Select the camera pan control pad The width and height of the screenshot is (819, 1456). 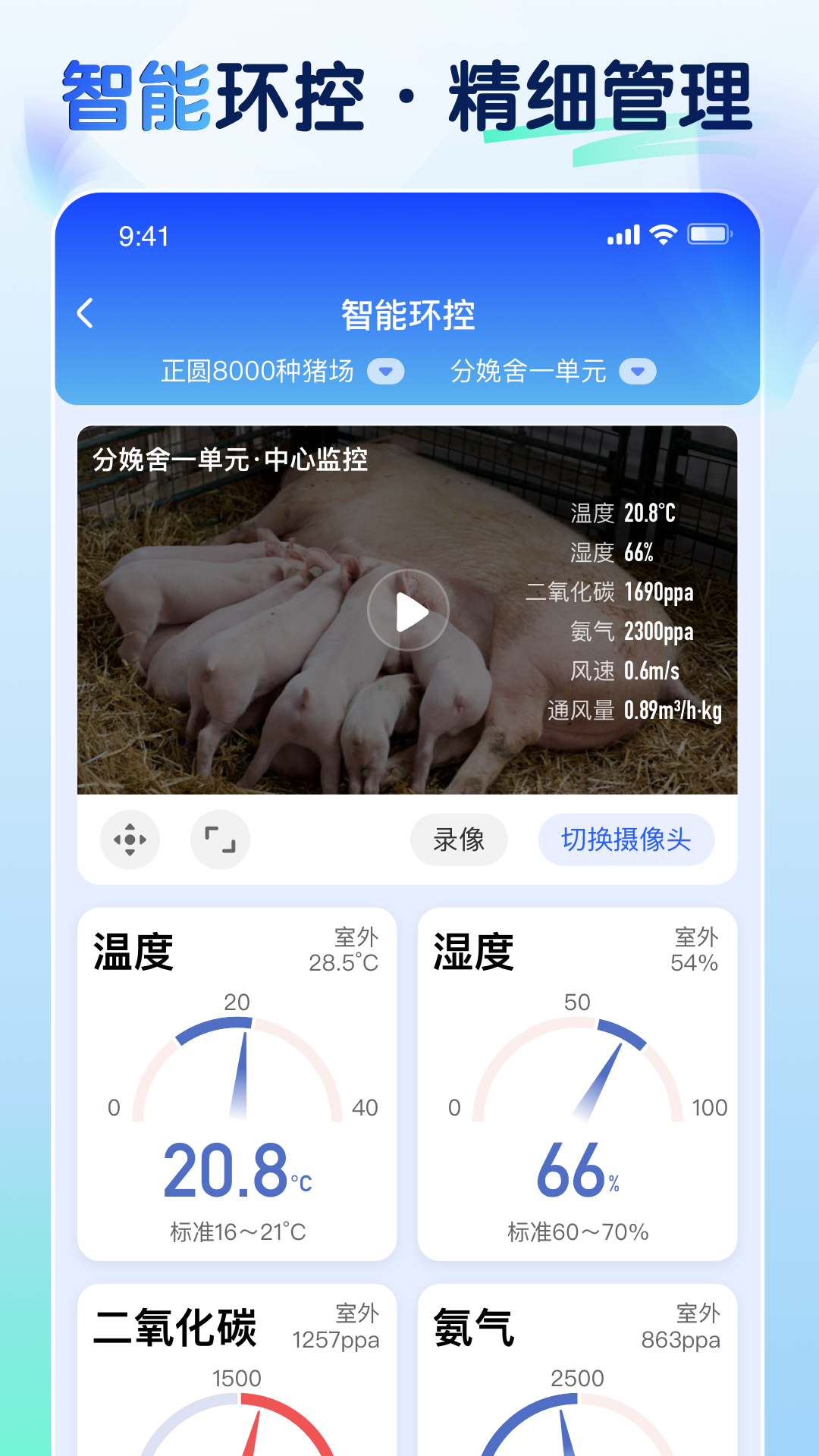click(130, 840)
